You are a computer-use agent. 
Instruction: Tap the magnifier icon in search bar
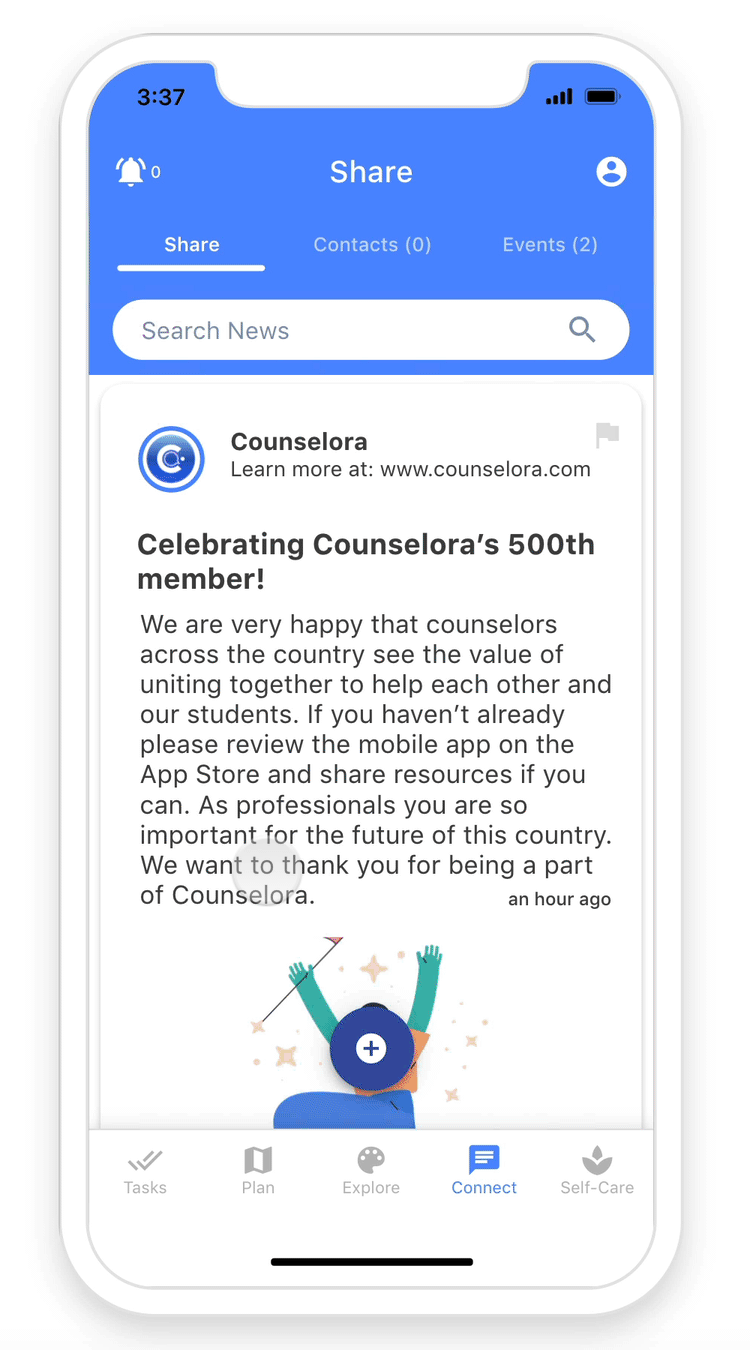pyautogui.click(x=582, y=330)
